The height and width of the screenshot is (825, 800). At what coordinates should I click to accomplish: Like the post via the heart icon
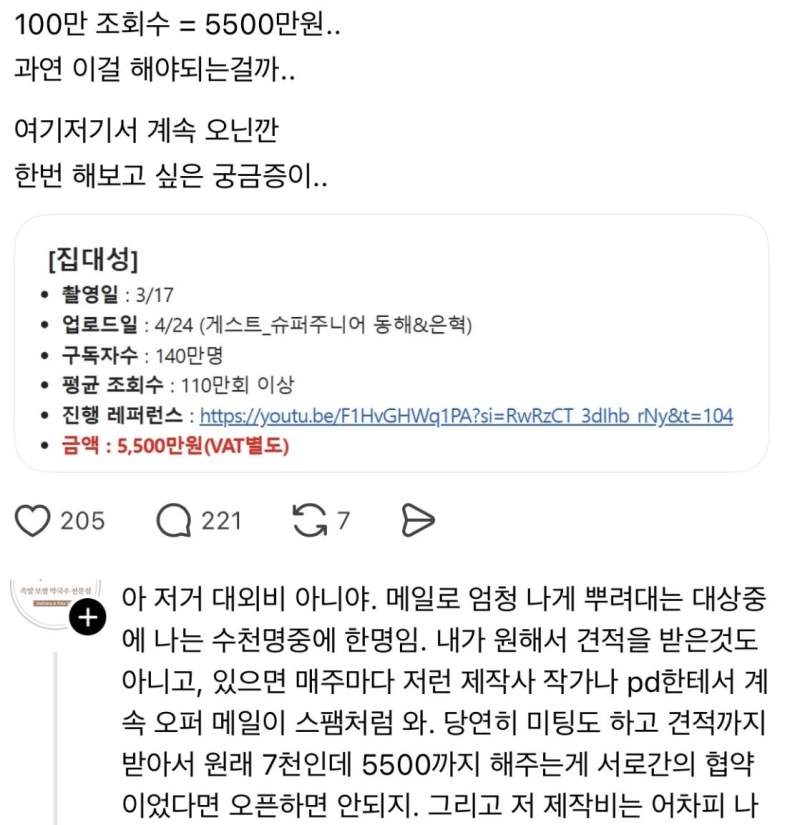pyautogui.click(x=33, y=520)
